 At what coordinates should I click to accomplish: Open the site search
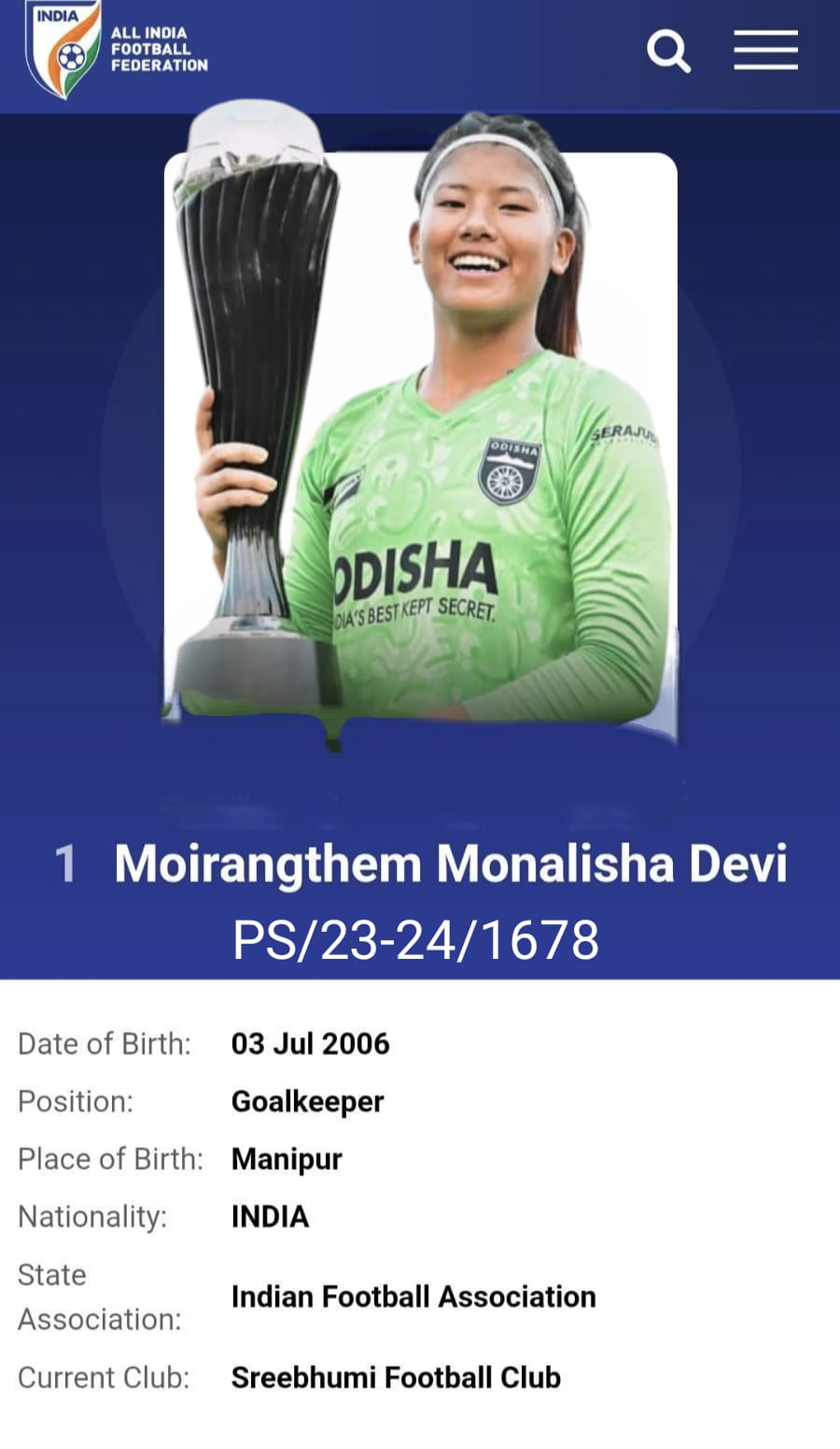(668, 50)
